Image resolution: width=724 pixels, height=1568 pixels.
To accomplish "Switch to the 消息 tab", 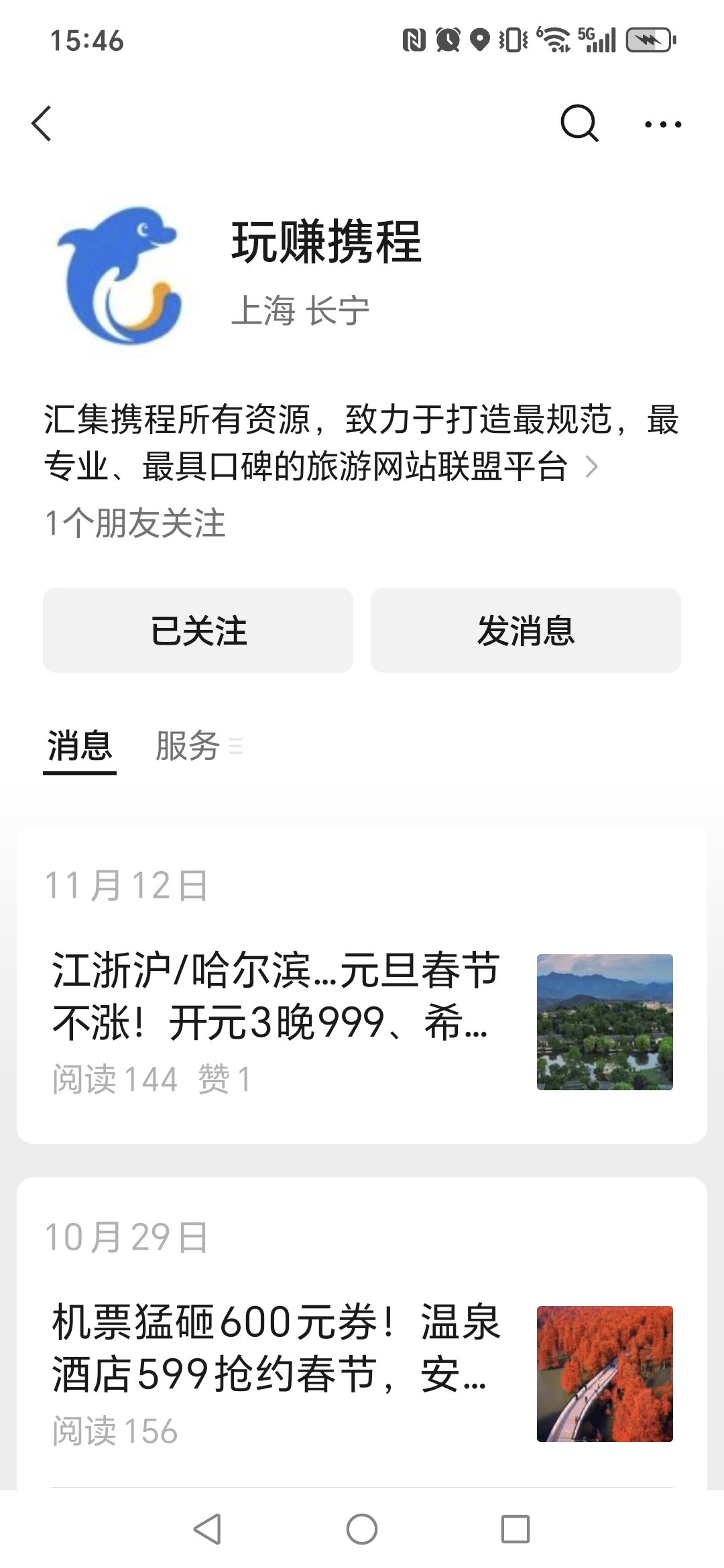I will tap(80, 746).
